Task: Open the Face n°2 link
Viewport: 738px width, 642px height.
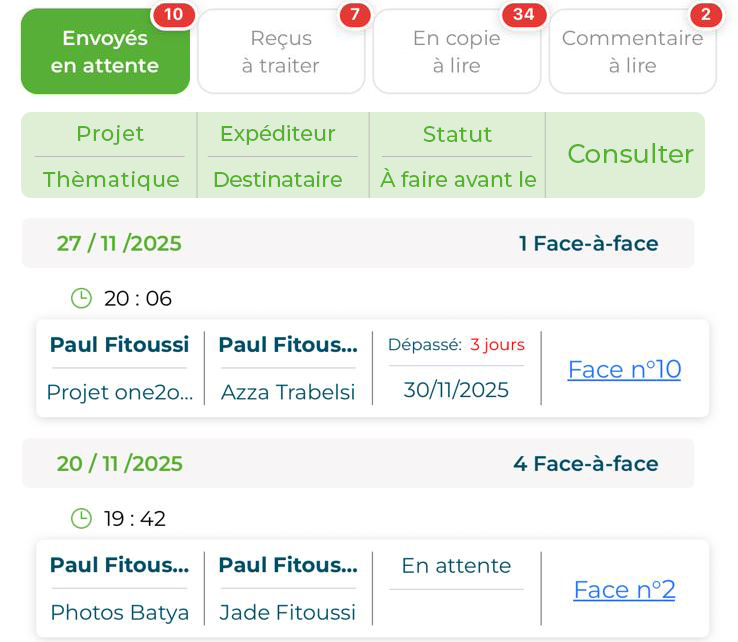Action: pyautogui.click(x=624, y=590)
